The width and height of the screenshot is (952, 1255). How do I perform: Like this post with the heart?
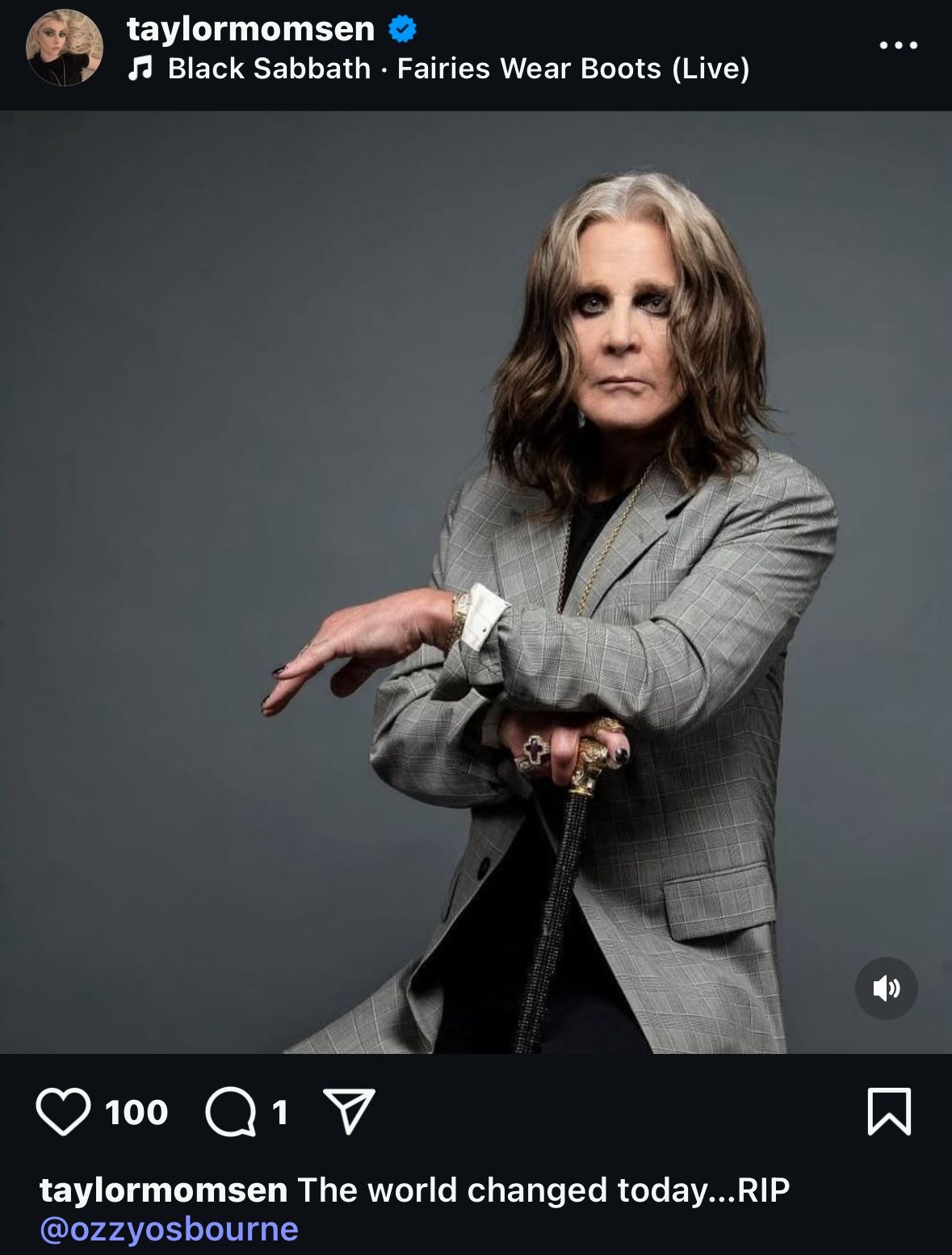(x=63, y=1112)
